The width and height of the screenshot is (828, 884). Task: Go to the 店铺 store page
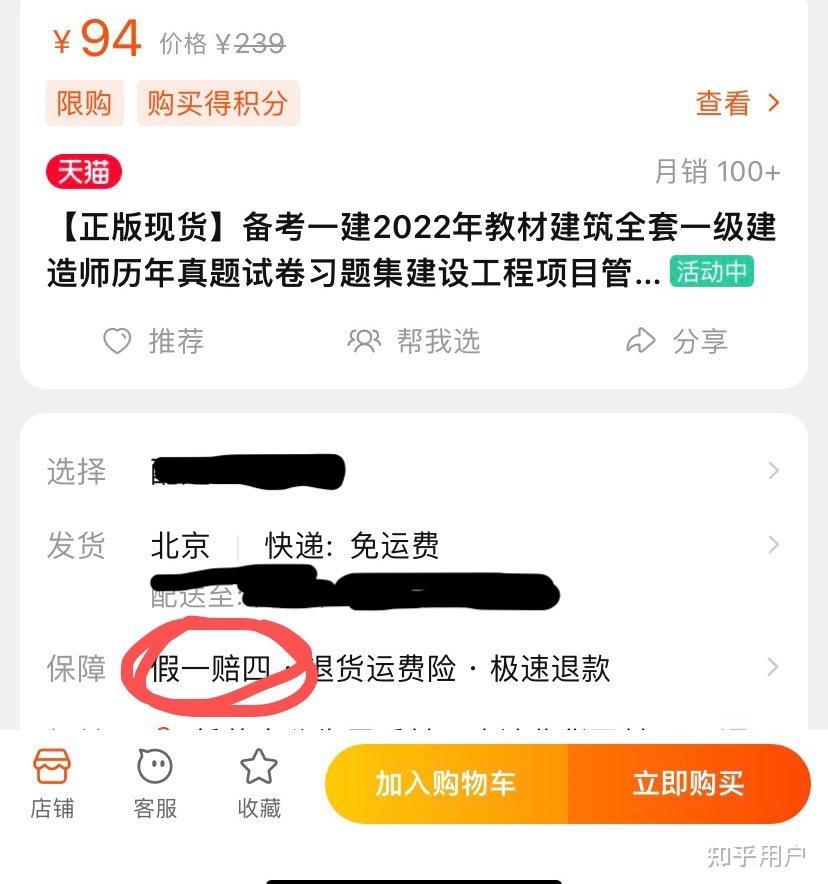[52, 783]
